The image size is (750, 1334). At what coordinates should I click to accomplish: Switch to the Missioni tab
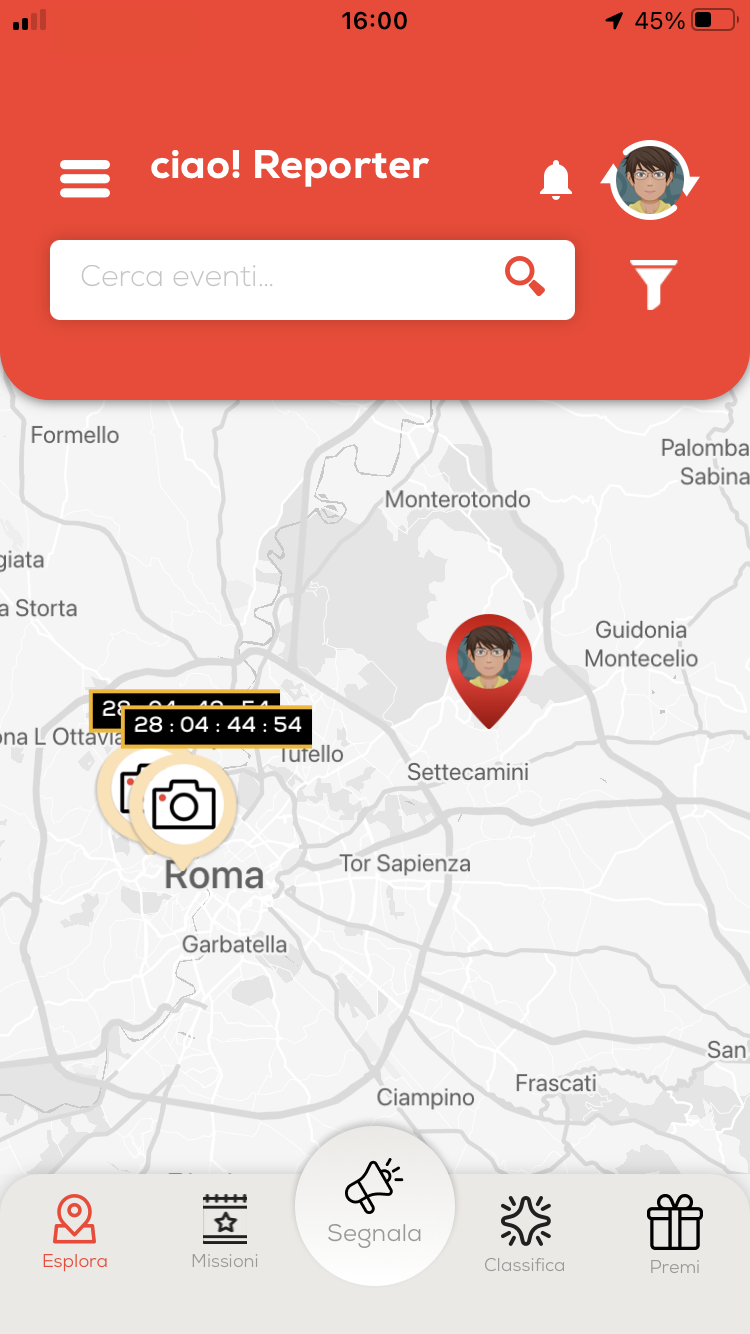(225, 1232)
